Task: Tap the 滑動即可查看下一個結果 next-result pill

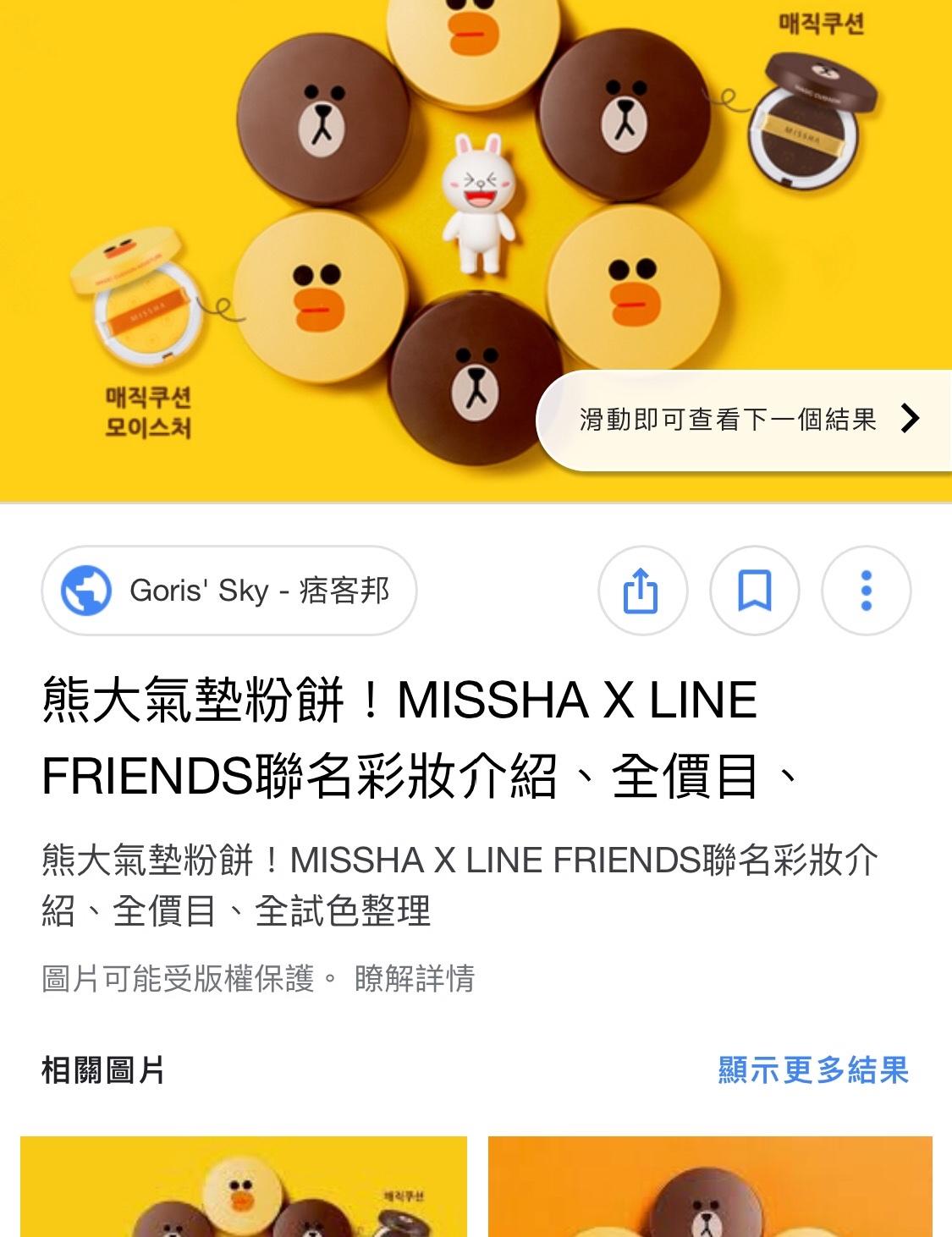Action: pos(745,420)
